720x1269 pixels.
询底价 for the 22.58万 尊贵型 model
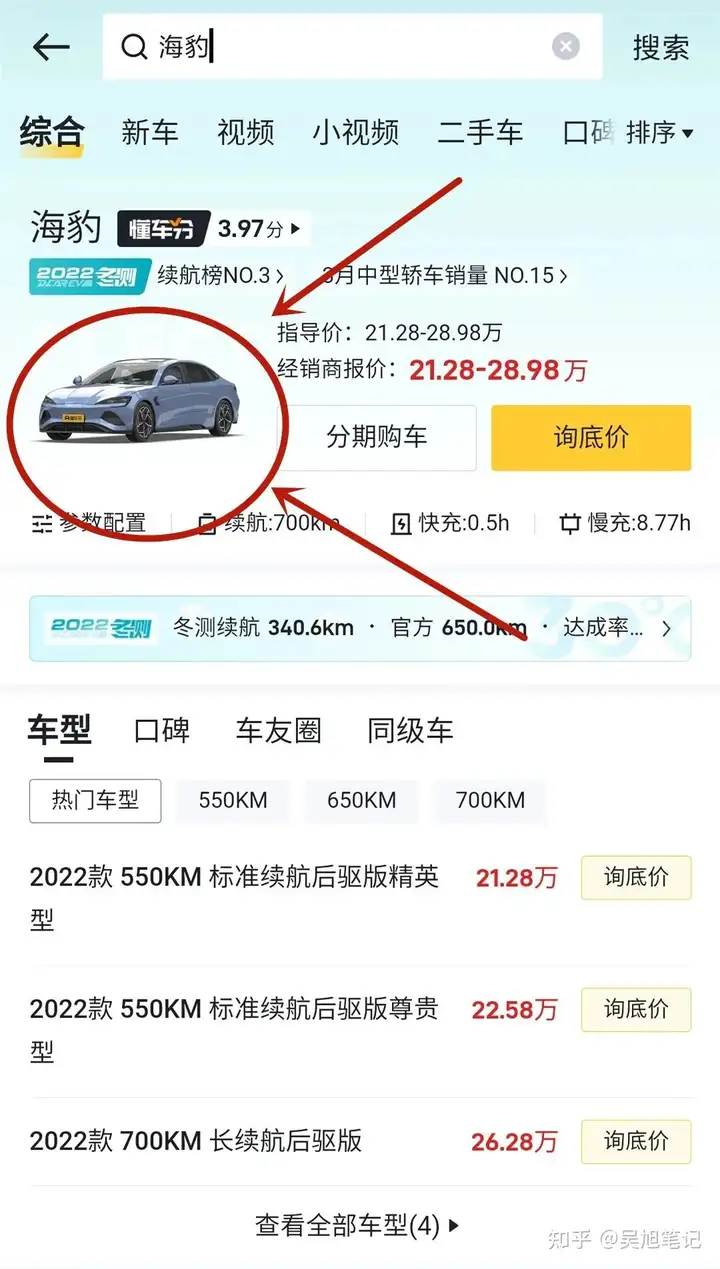[636, 1009]
